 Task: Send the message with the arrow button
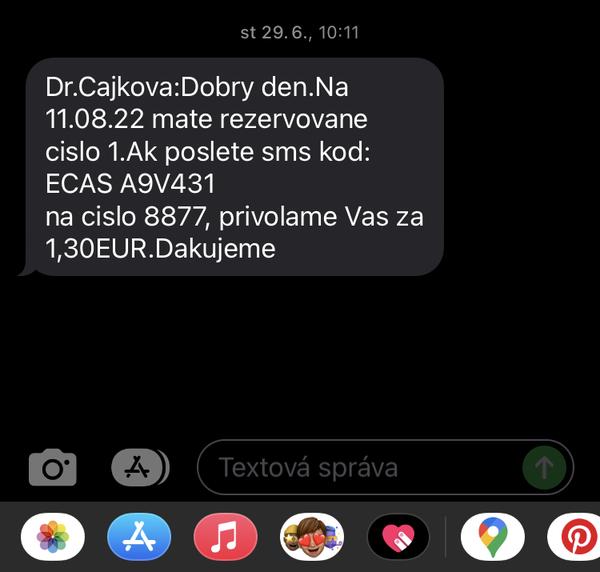(x=545, y=467)
